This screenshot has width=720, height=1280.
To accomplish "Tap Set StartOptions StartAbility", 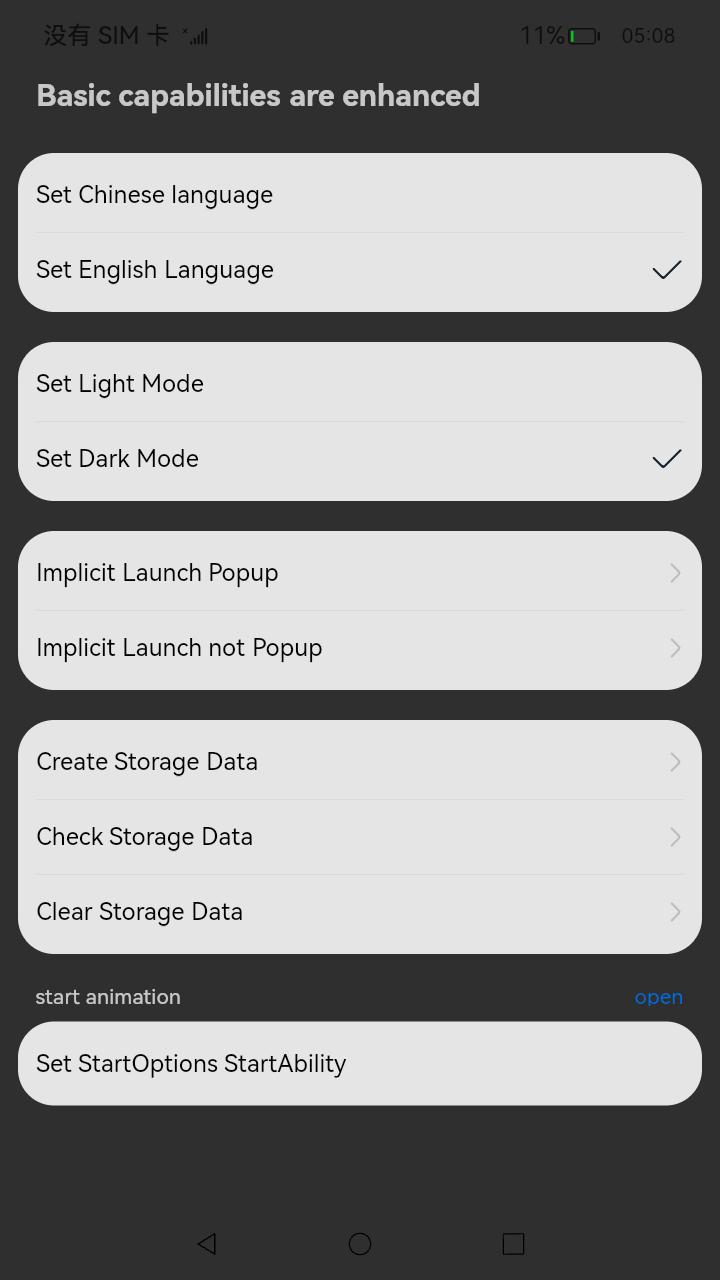I will click(x=360, y=1063).
